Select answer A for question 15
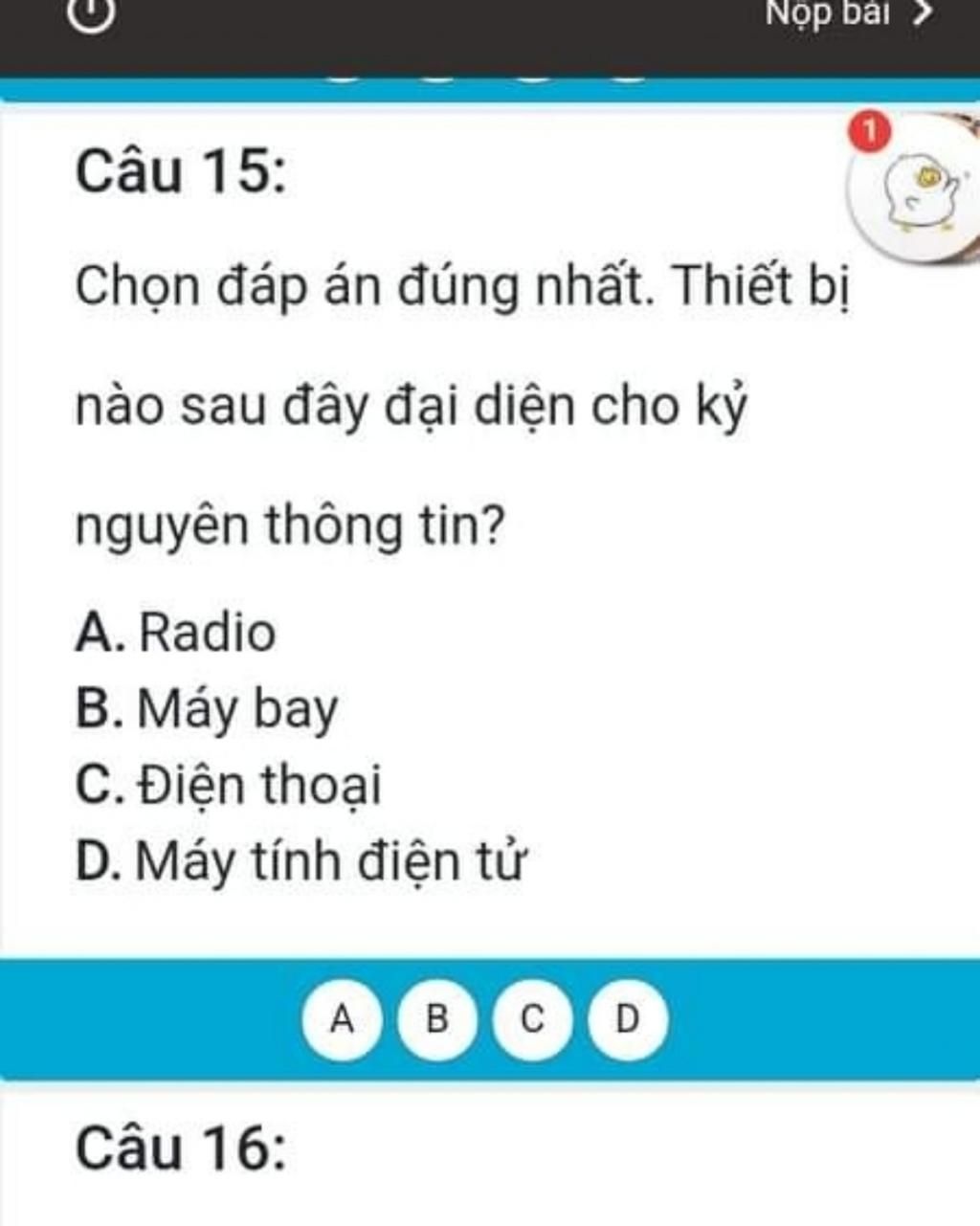The height and width of the screenshot is (1226, 980). (x=342, y=1019)
